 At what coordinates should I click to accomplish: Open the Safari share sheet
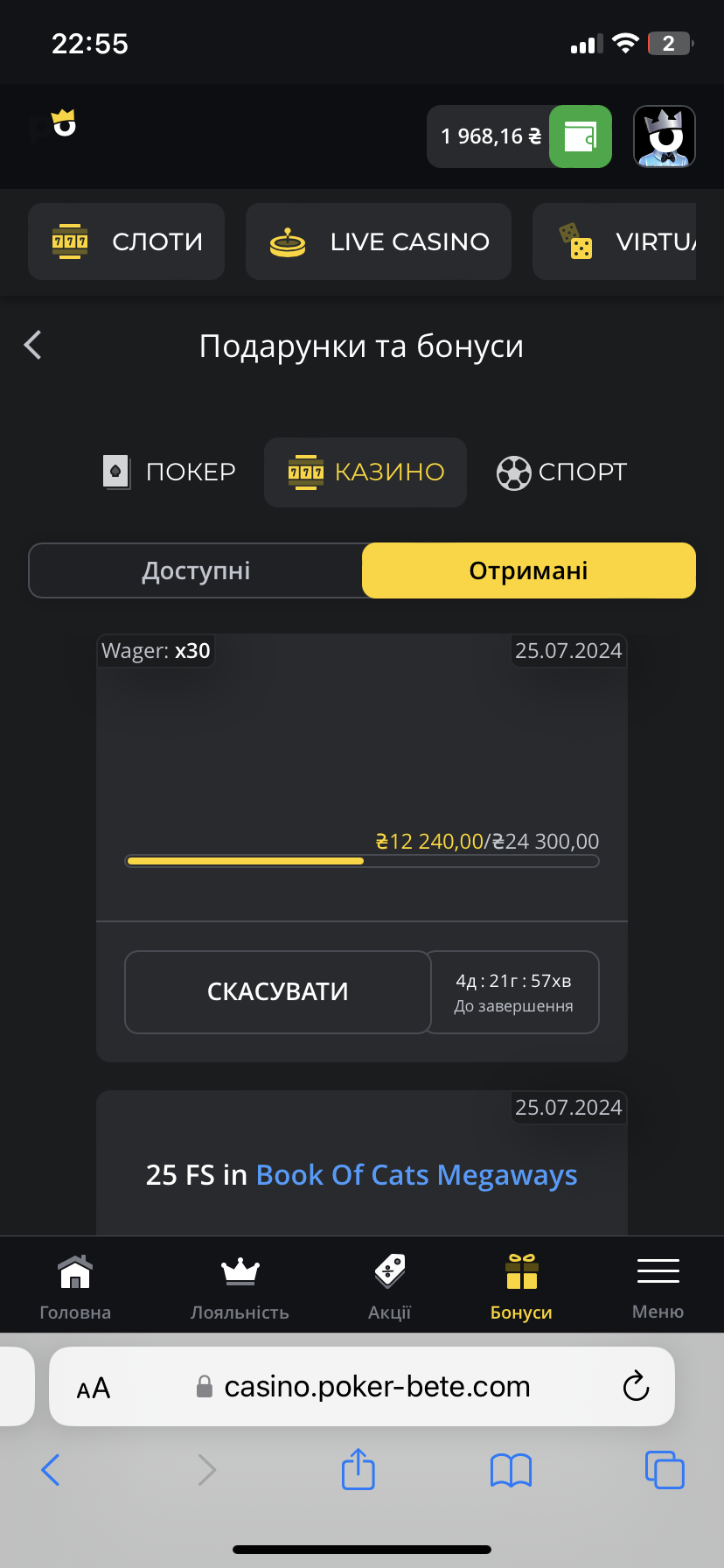click(358, 1469)
